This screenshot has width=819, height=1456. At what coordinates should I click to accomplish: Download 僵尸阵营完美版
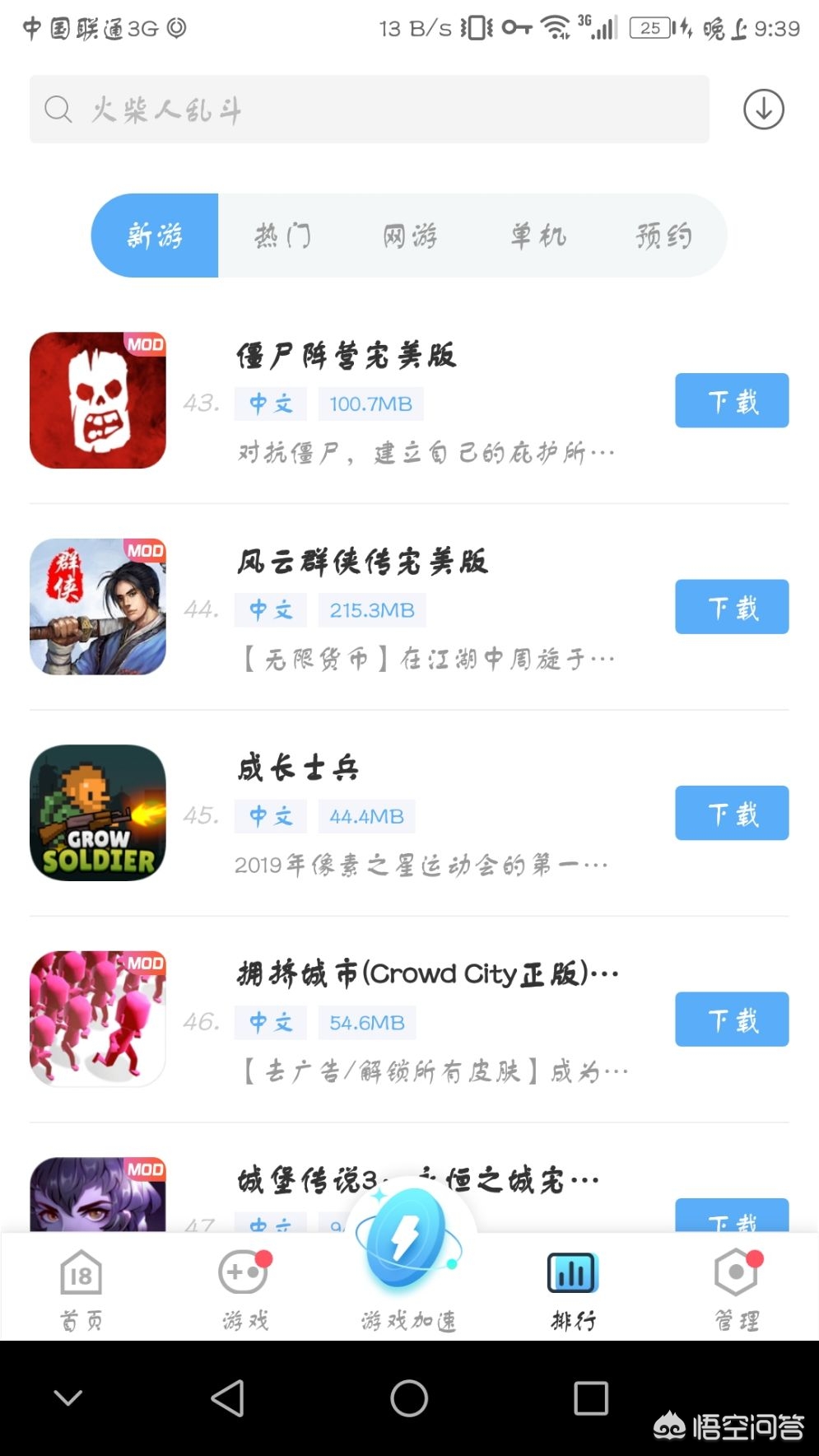tap(731, 401)
